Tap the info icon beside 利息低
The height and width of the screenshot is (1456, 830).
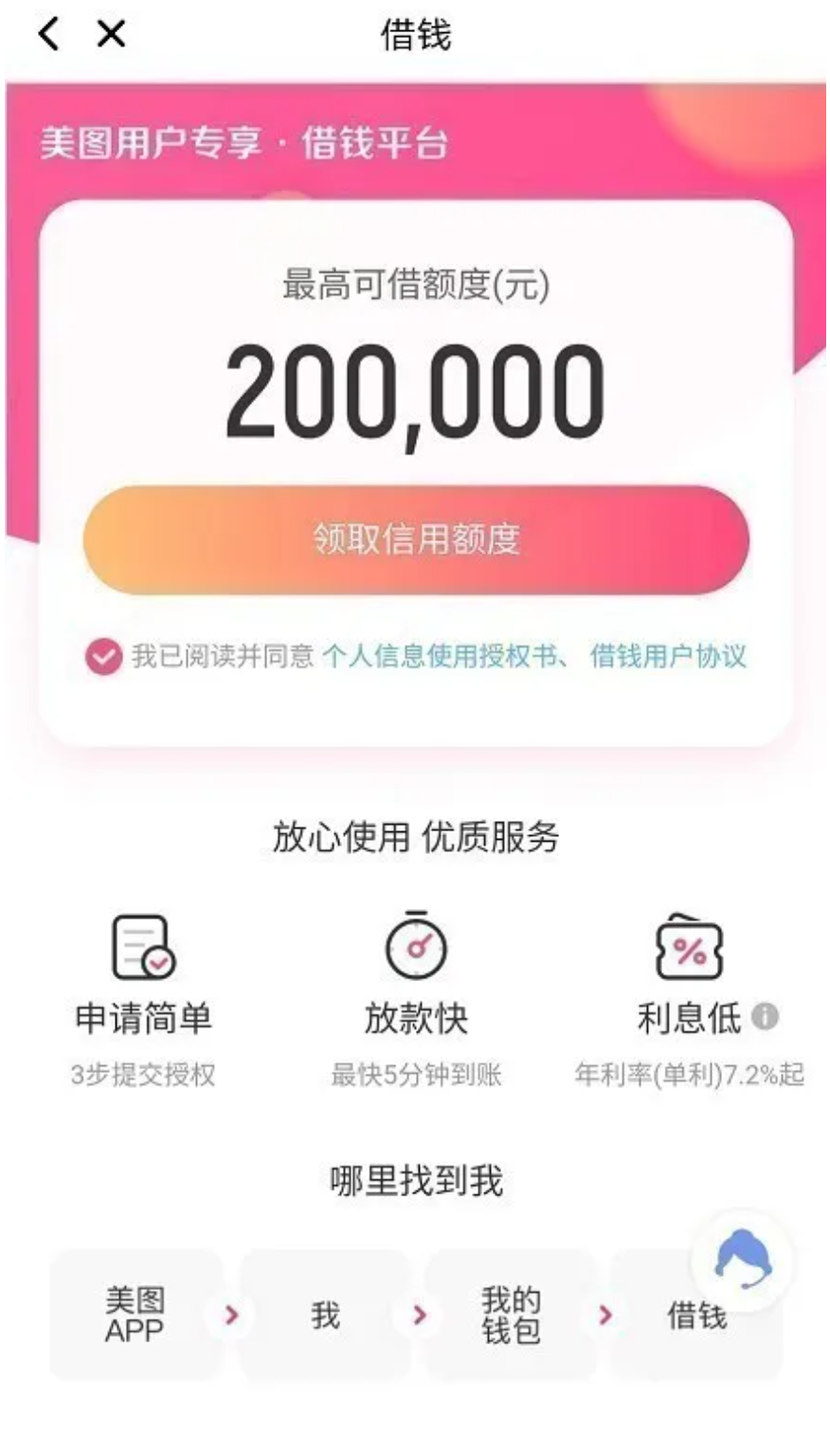pyautogui.click(x=765, y=1017)
